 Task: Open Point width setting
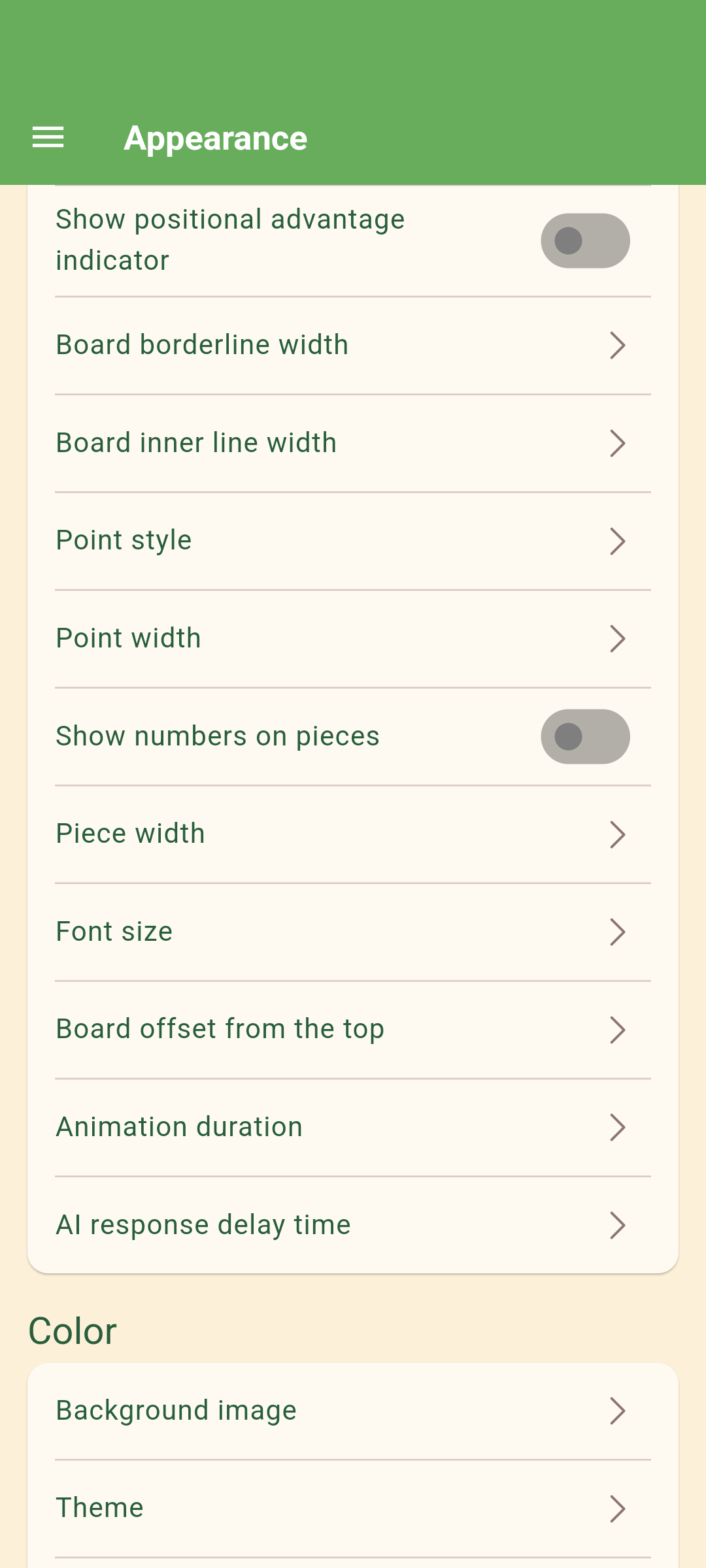[353, 638]
